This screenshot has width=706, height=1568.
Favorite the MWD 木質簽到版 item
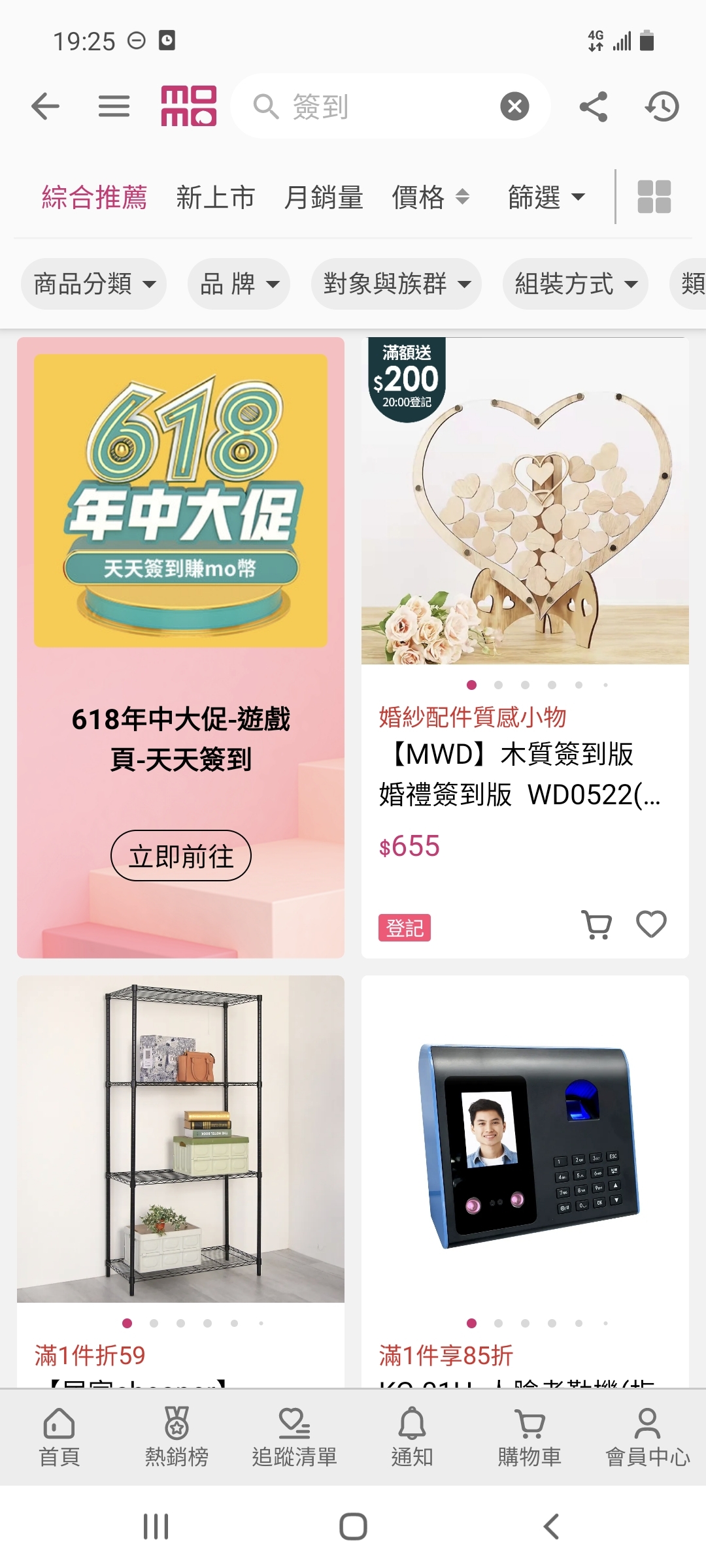pos(651,925)
